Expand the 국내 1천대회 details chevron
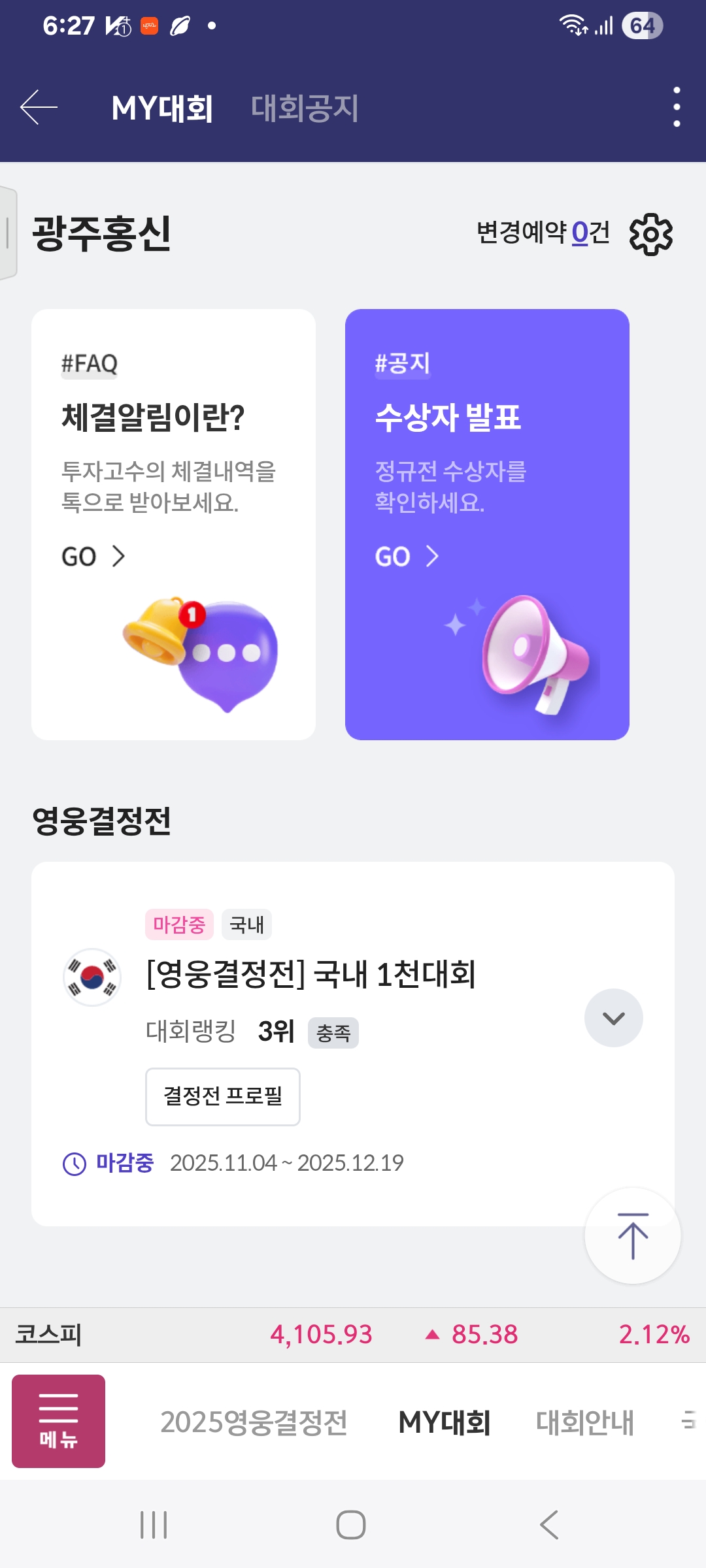706x1568 pixels. tap(613, 1018)
